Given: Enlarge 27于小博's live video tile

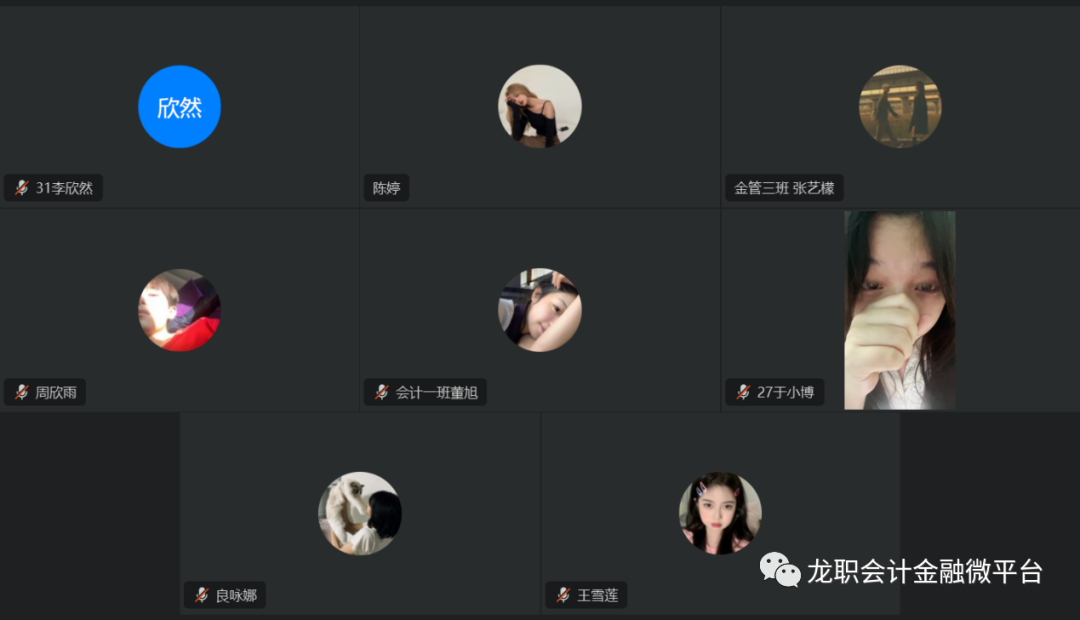Looking at the screenshot, I should click(x=899, y=310).
